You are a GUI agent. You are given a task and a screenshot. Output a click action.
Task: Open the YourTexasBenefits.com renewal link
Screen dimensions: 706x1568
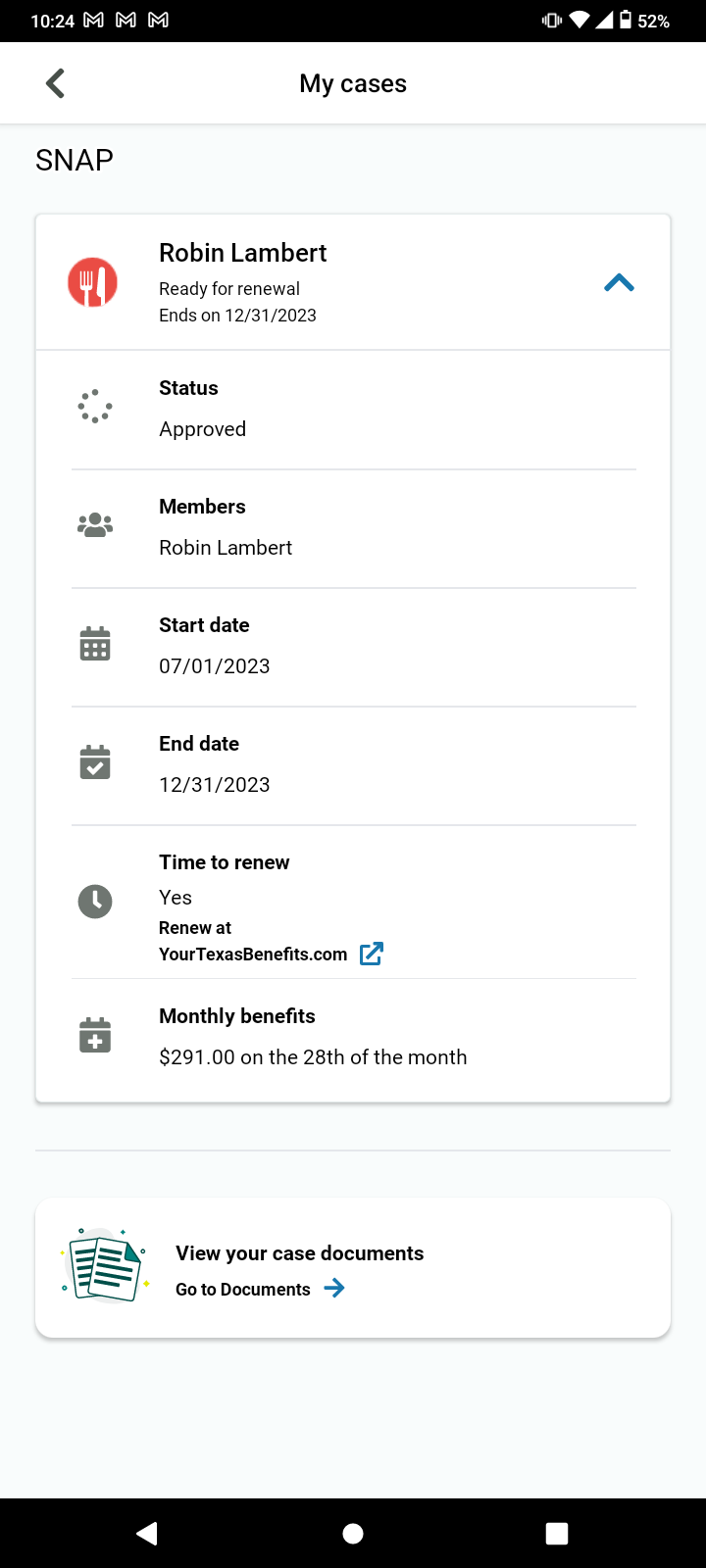(x=272, y=941)
